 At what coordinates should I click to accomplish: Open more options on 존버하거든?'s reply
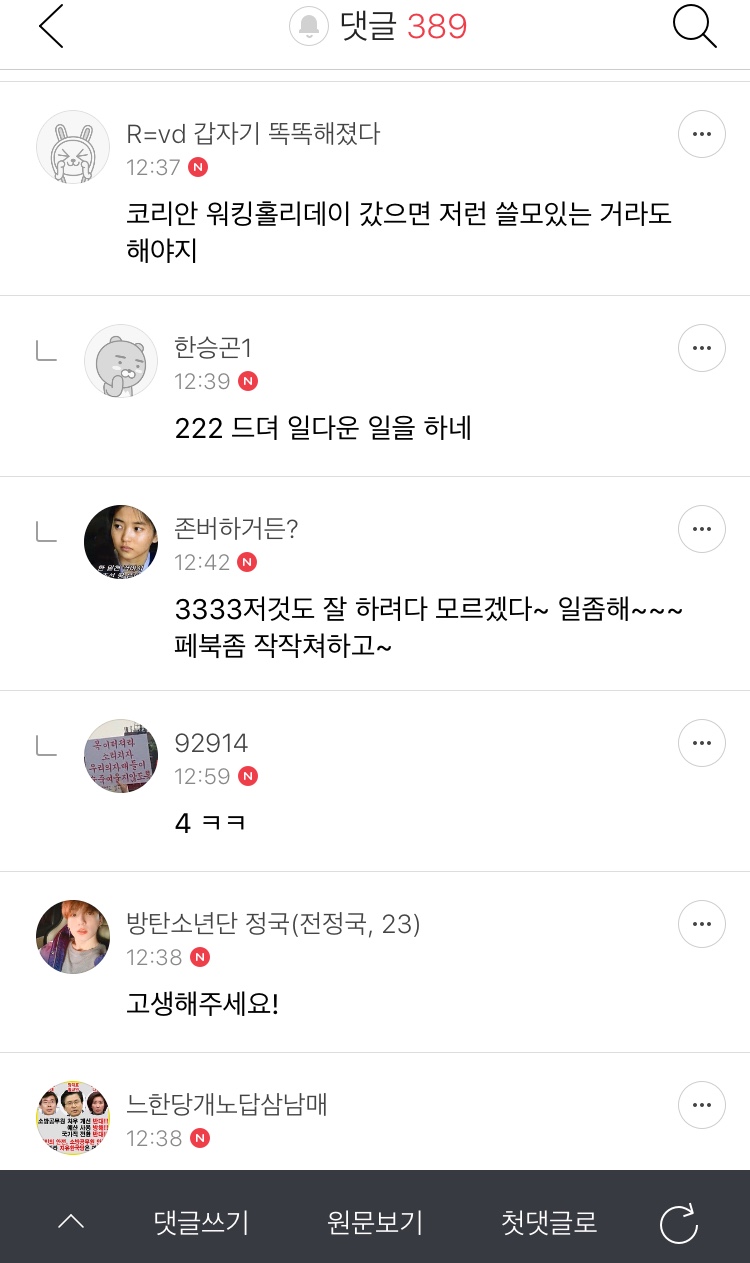(x=702, y=529)
